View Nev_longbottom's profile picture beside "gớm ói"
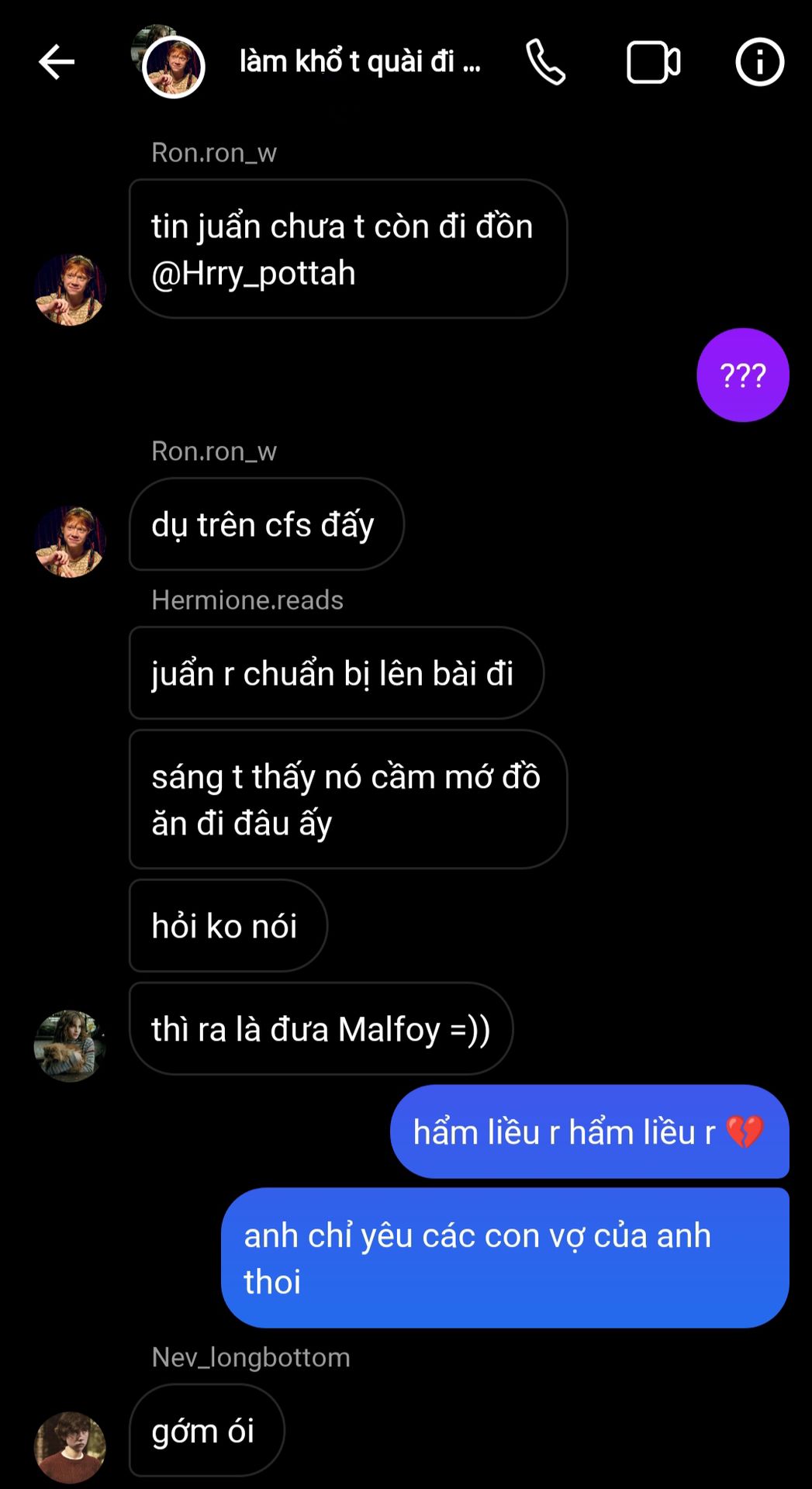Screen dimensions: 812x1489 [x=70, y=1446]
